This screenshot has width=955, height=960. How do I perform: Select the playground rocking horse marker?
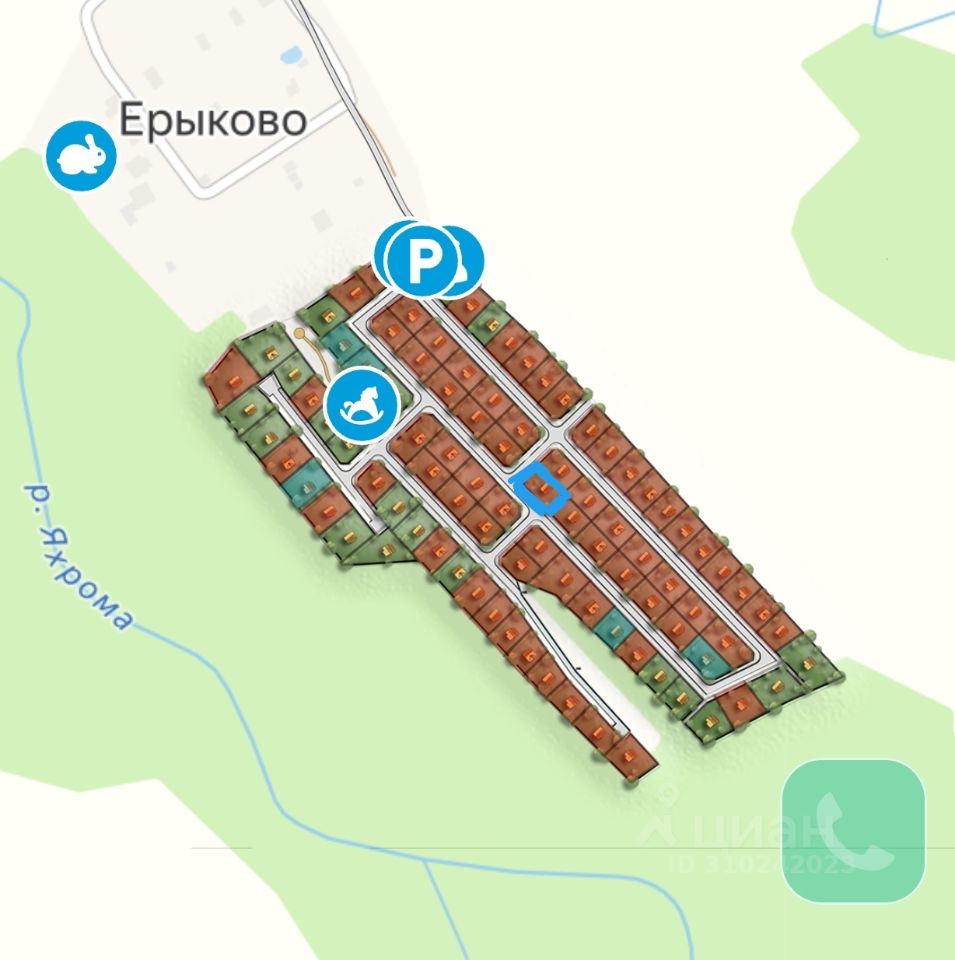pyautogui.click(x=362, y=405)
